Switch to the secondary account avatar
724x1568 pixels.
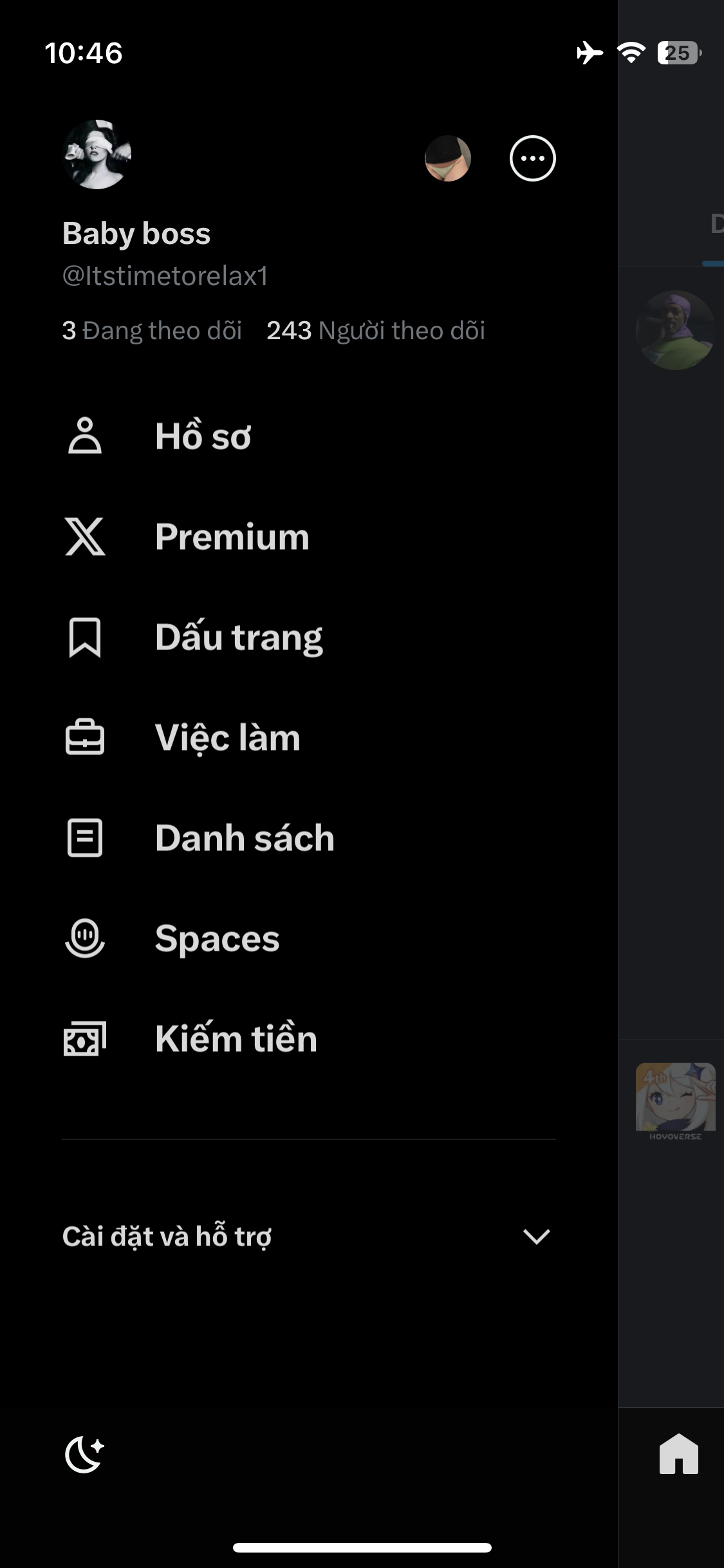click(x=448, y=158)
